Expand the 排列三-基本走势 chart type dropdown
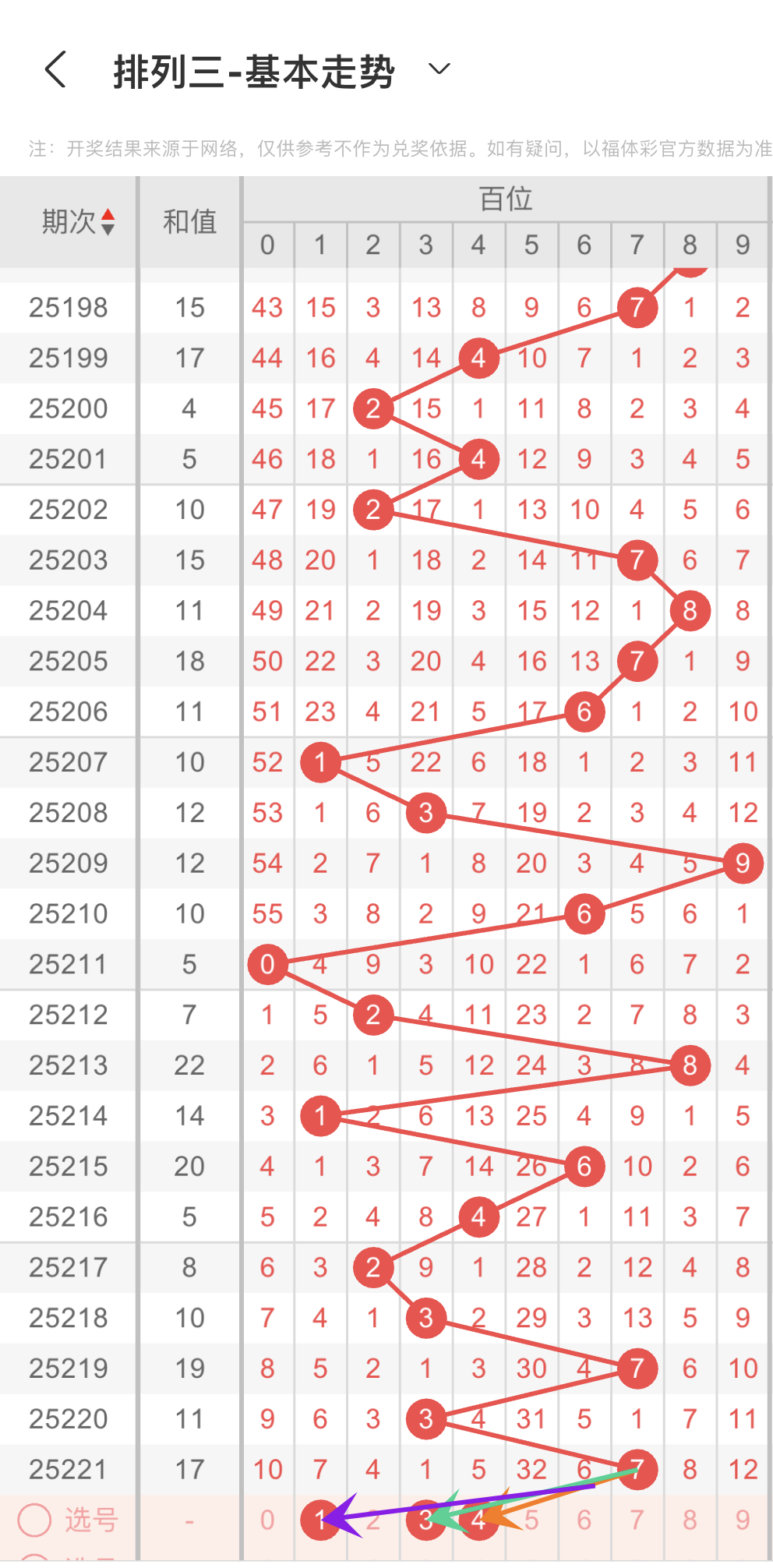773x1568 pixels. click(439, 69)
